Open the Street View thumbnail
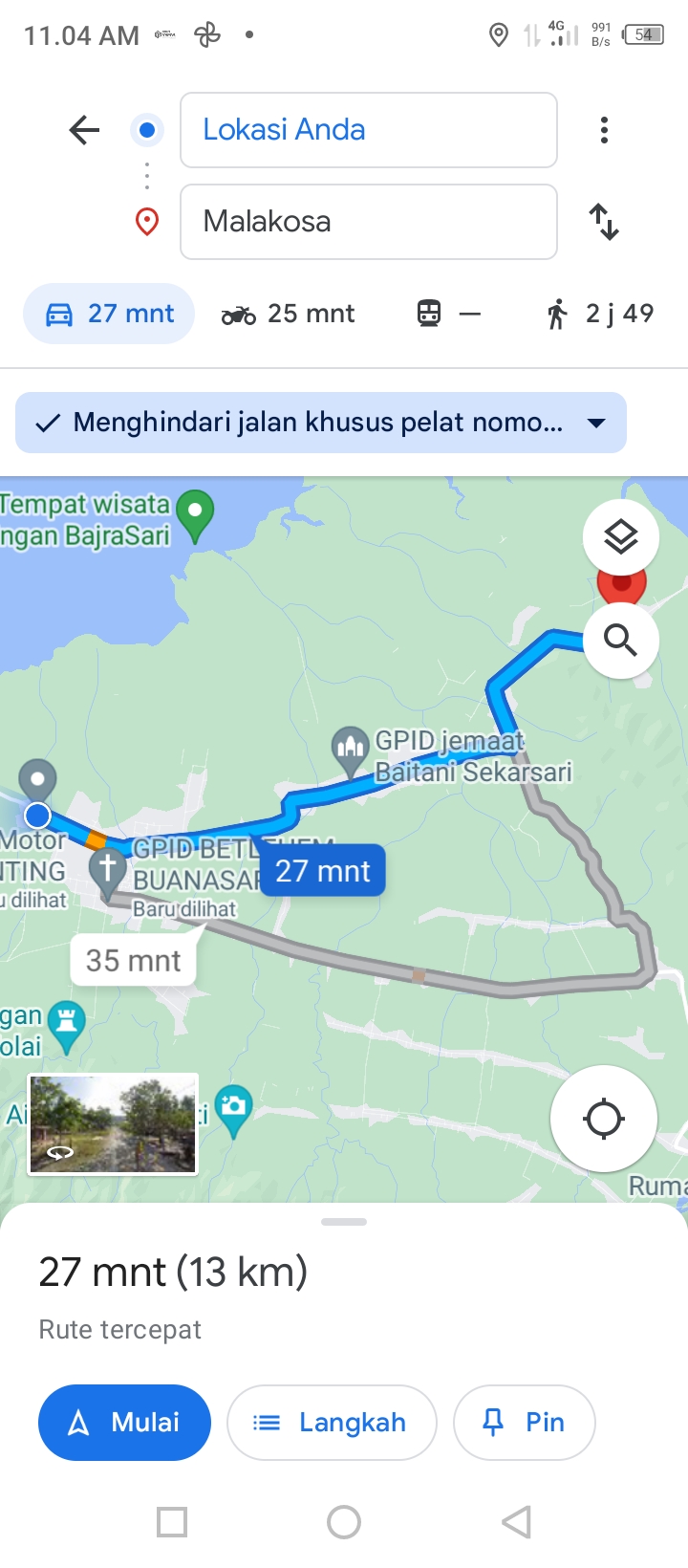Image resolution: width=688 pixels, height=1568 pixels. (x=114, y=1124)
